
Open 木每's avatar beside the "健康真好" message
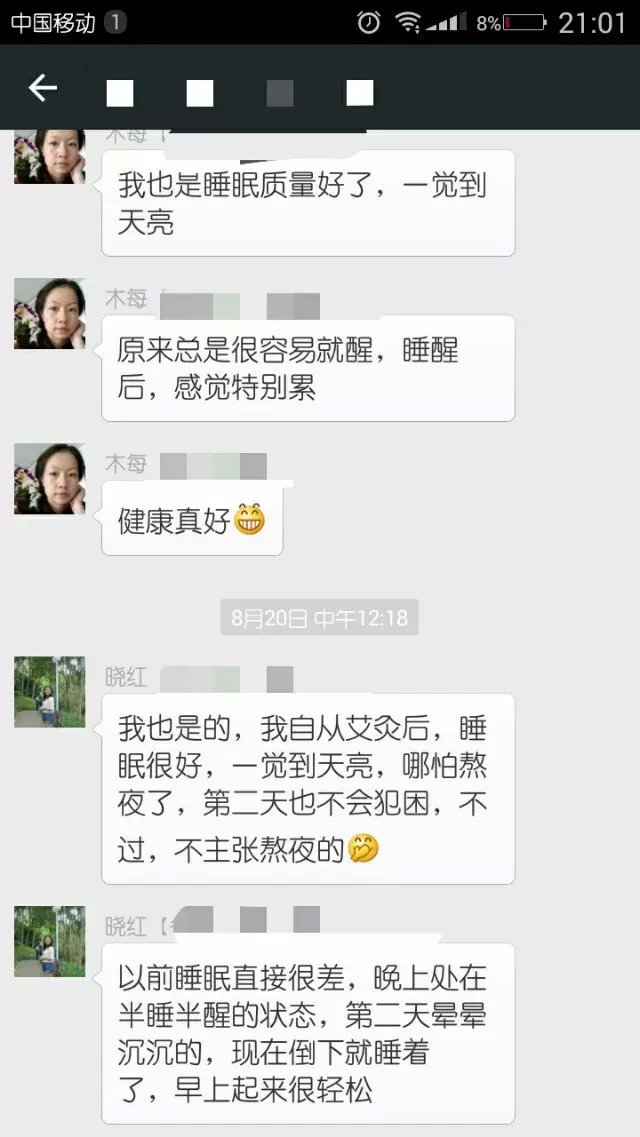49,479
